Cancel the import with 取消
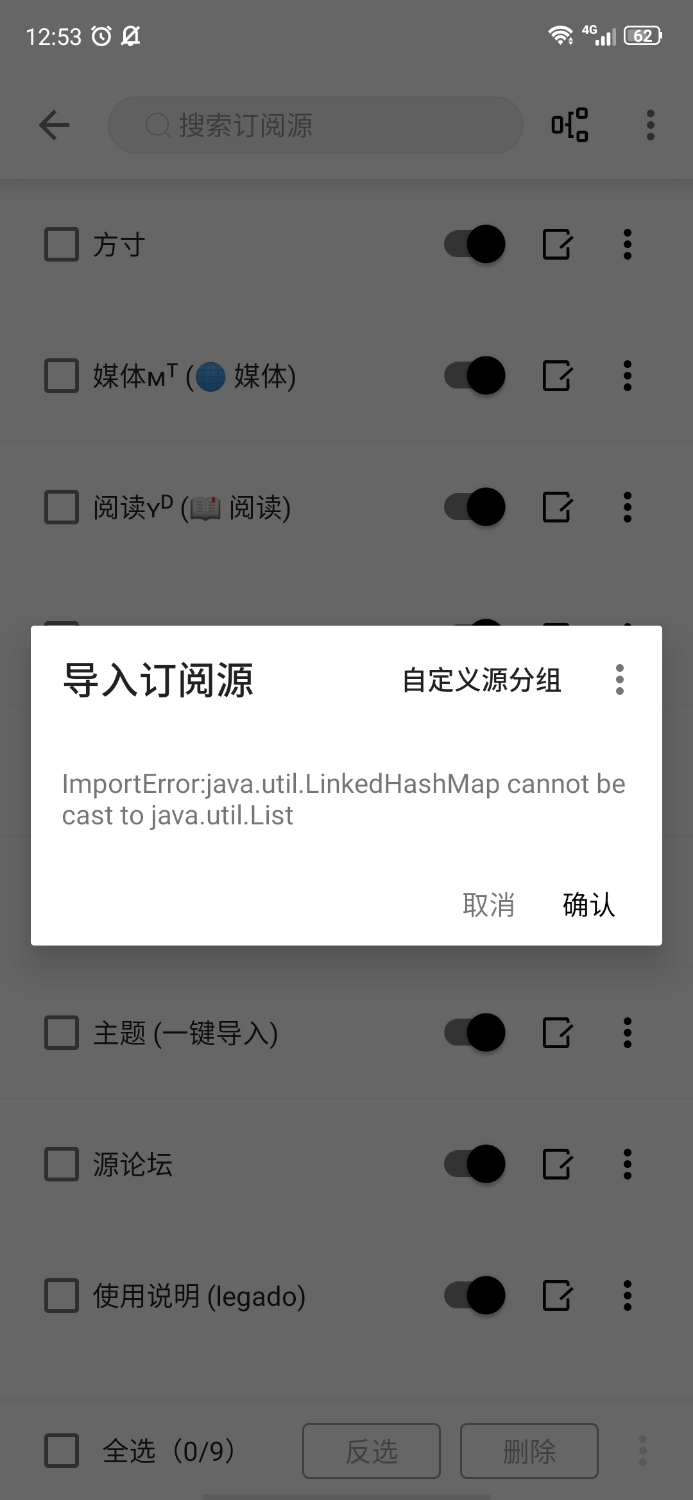Viewport: 693px width, 1500px height. tap(488, 905)
